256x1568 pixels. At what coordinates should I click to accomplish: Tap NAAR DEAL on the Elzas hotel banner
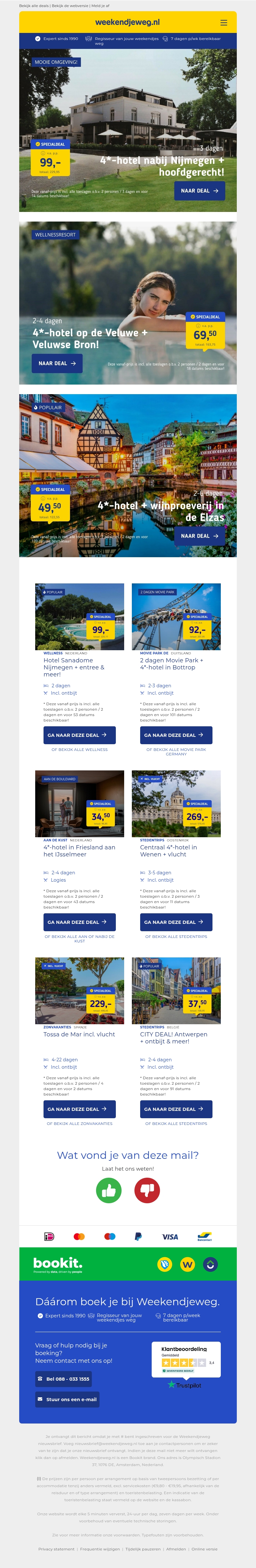tap(200, 536)
